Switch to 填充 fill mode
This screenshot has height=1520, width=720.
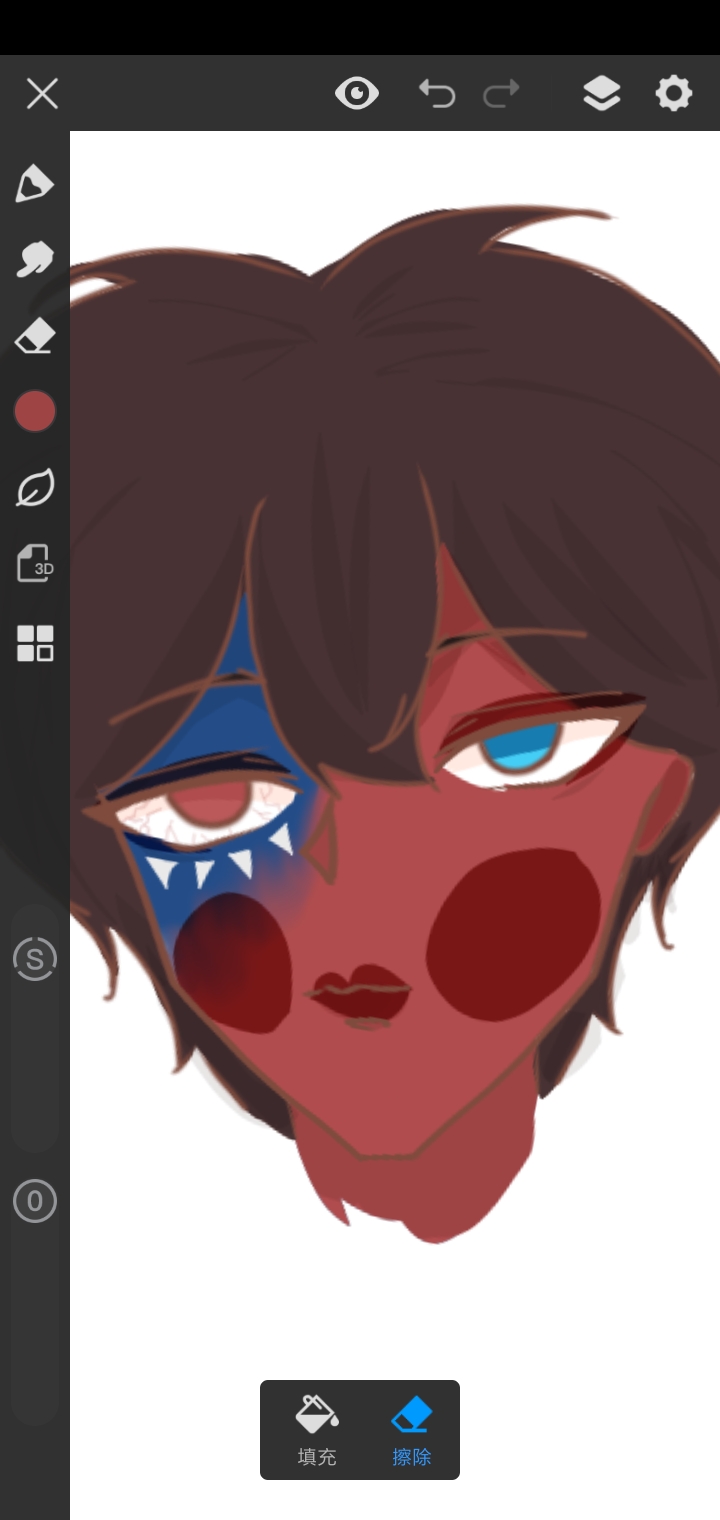[317, 1430]
